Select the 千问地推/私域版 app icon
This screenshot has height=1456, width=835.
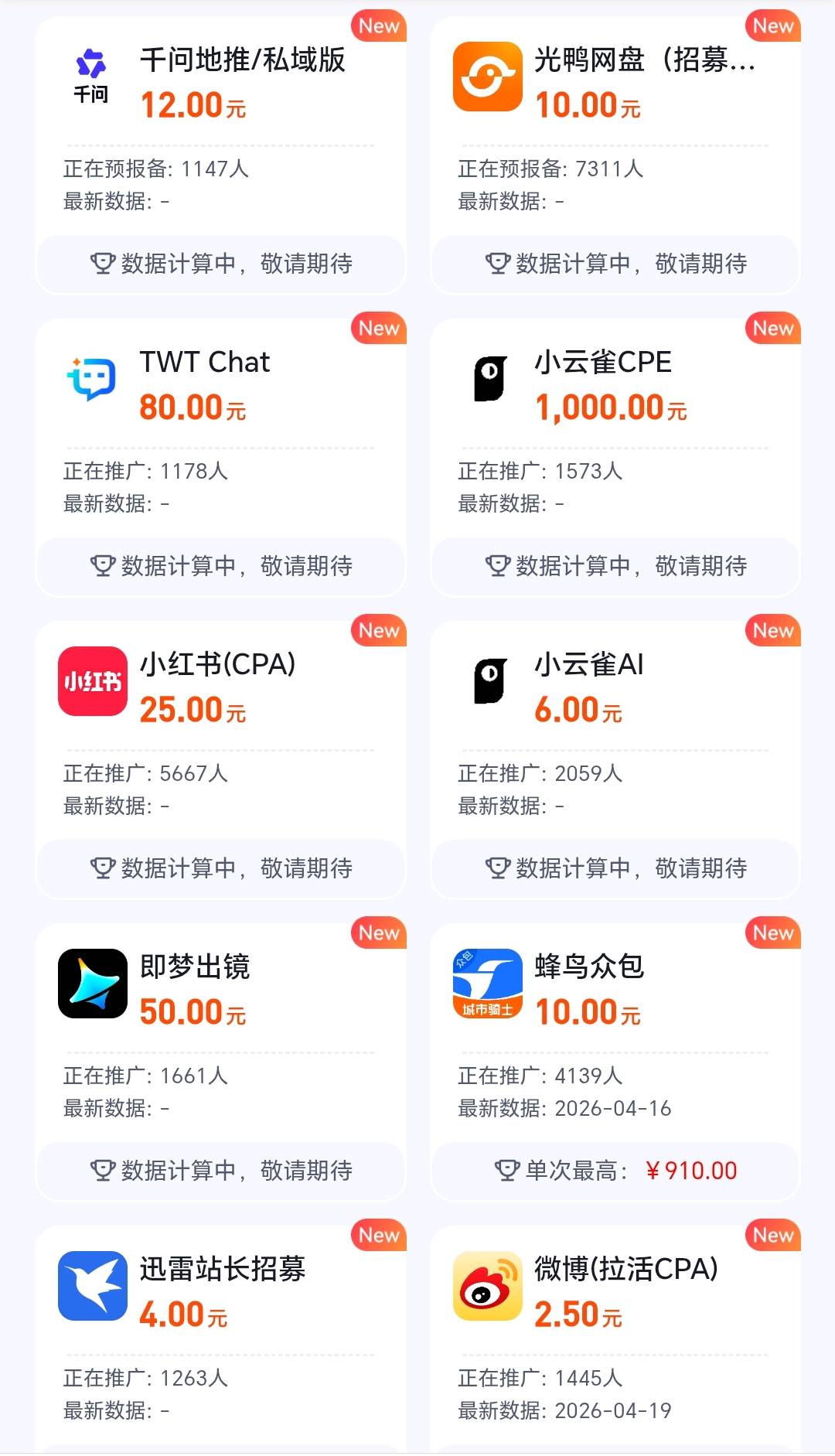pyautogui.click(x=90, y=73)
